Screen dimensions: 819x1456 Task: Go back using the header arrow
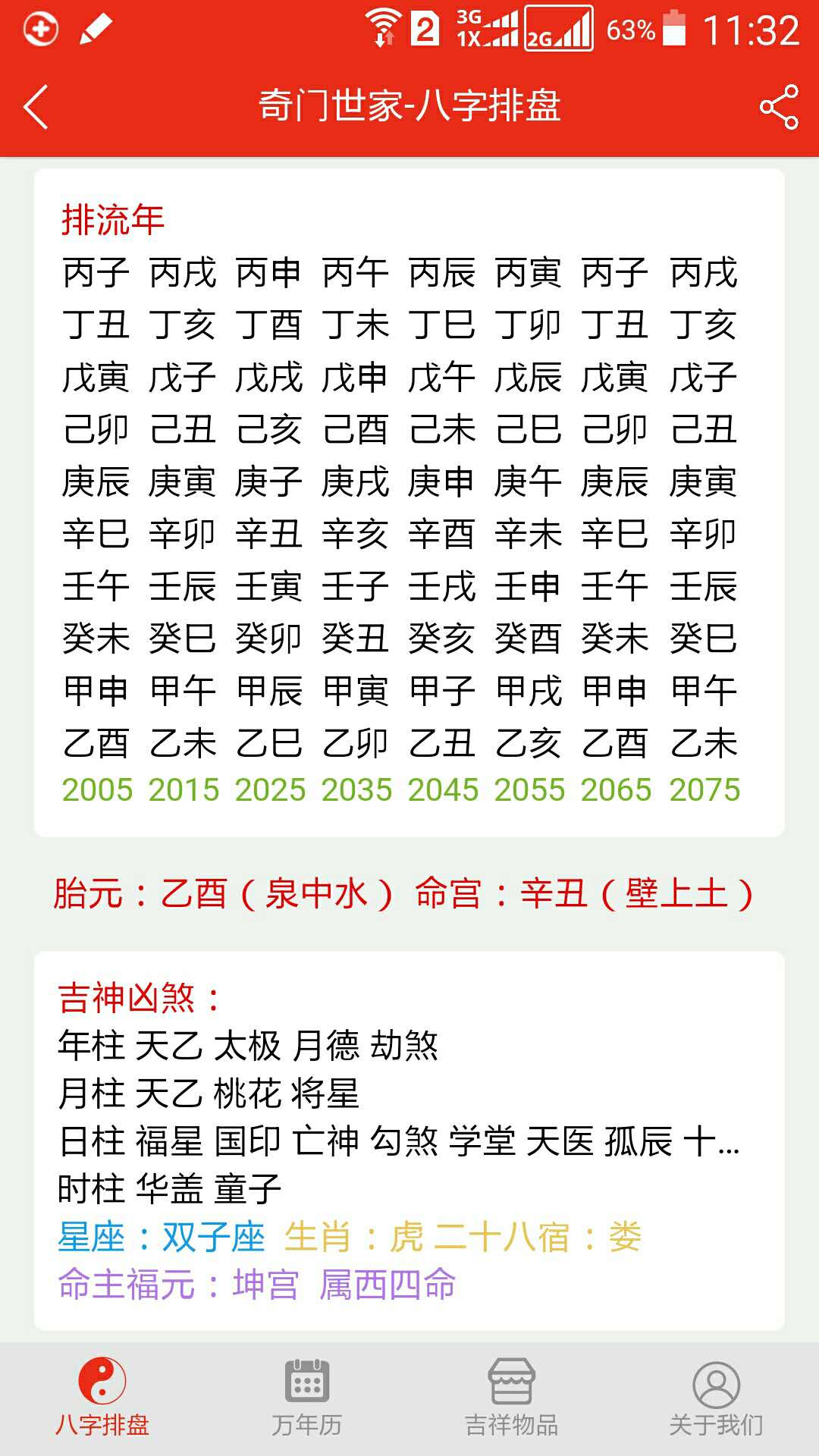[36, 107]
